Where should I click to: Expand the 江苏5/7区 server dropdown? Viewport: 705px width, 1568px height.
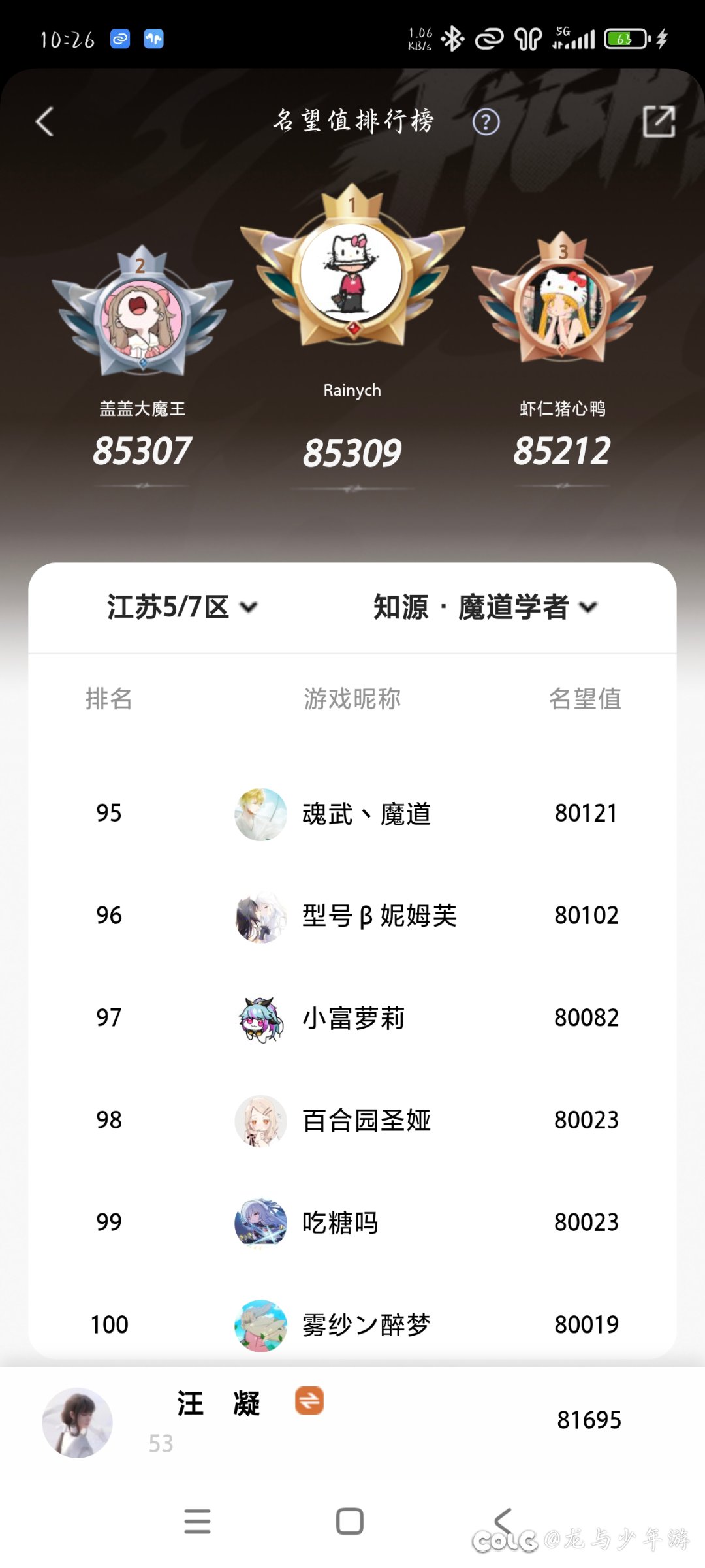(182, 607)
